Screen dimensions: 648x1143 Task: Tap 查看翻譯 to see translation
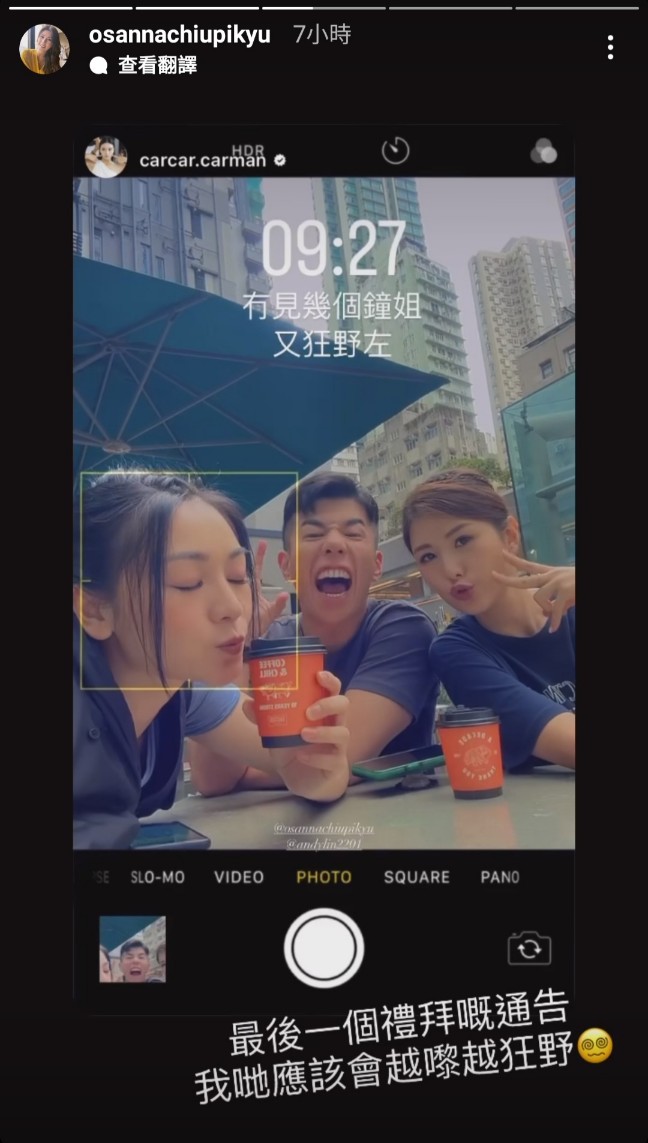(x=157, y=66)
